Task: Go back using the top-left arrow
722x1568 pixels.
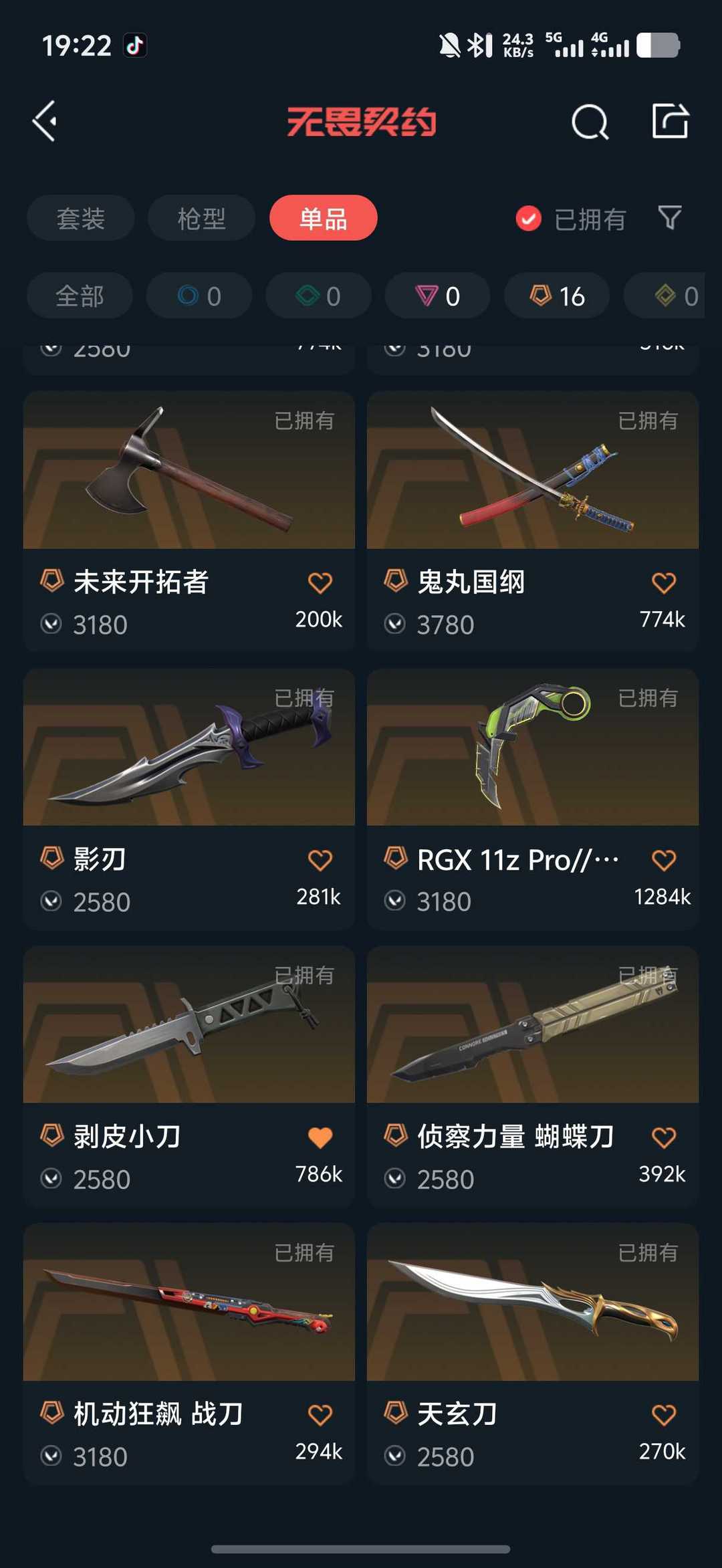Action: pyautogui.click(x=45, y=122)
